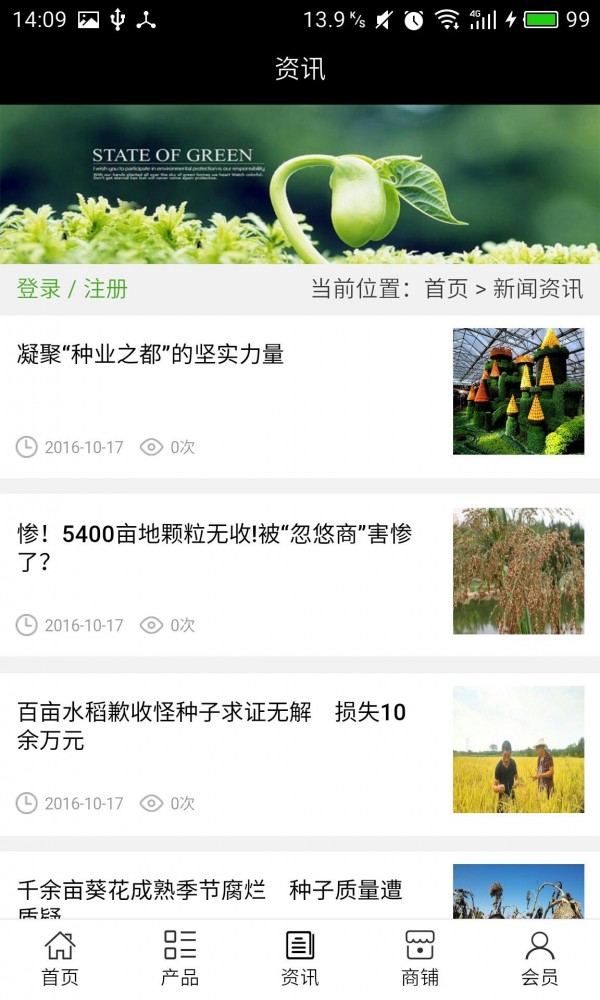Read the 百亩水稻歉收怪种子 article
The image size is (600, 1000).
pos(212,726)
